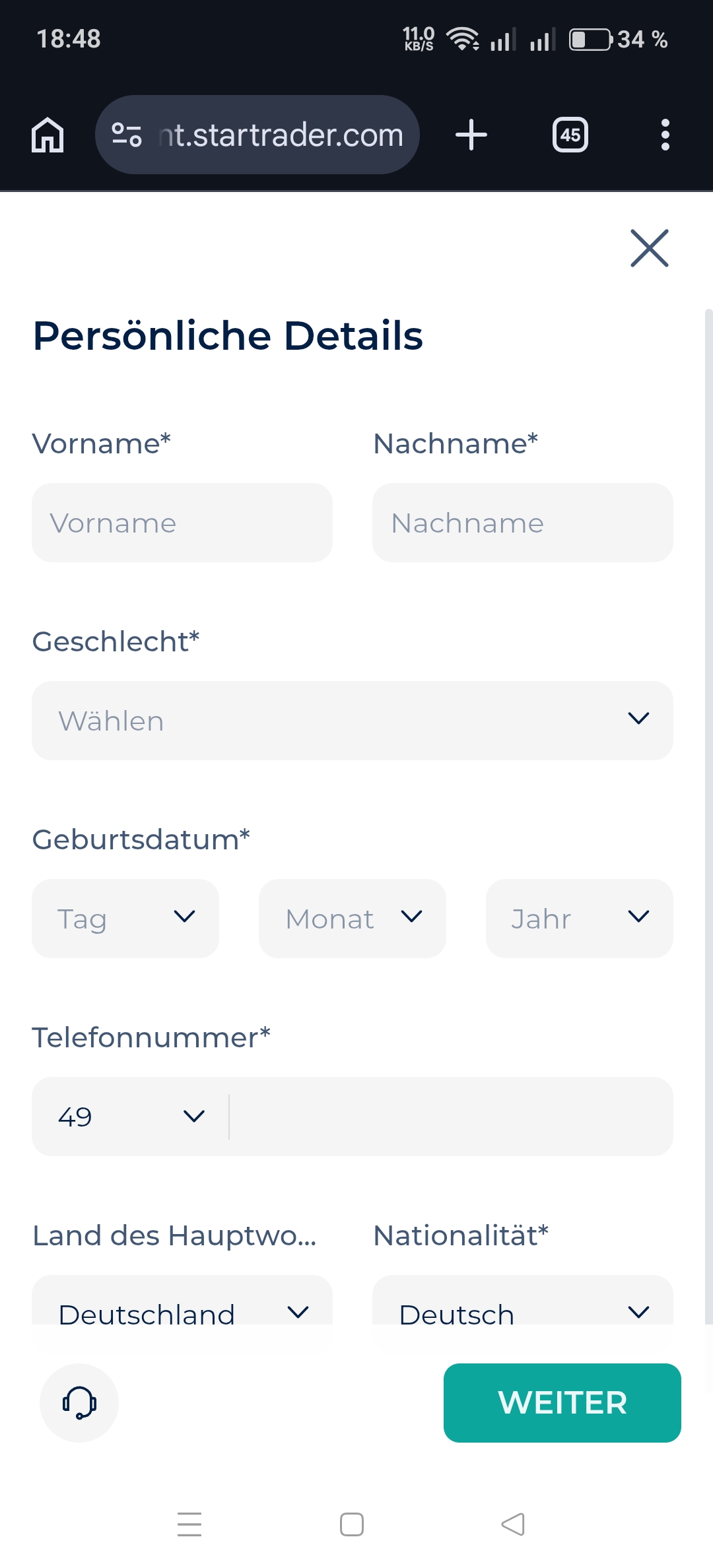Open a new browser tab with the plus icon
The height and width of the screenshot is (1568, 713).
coord(471,135)
